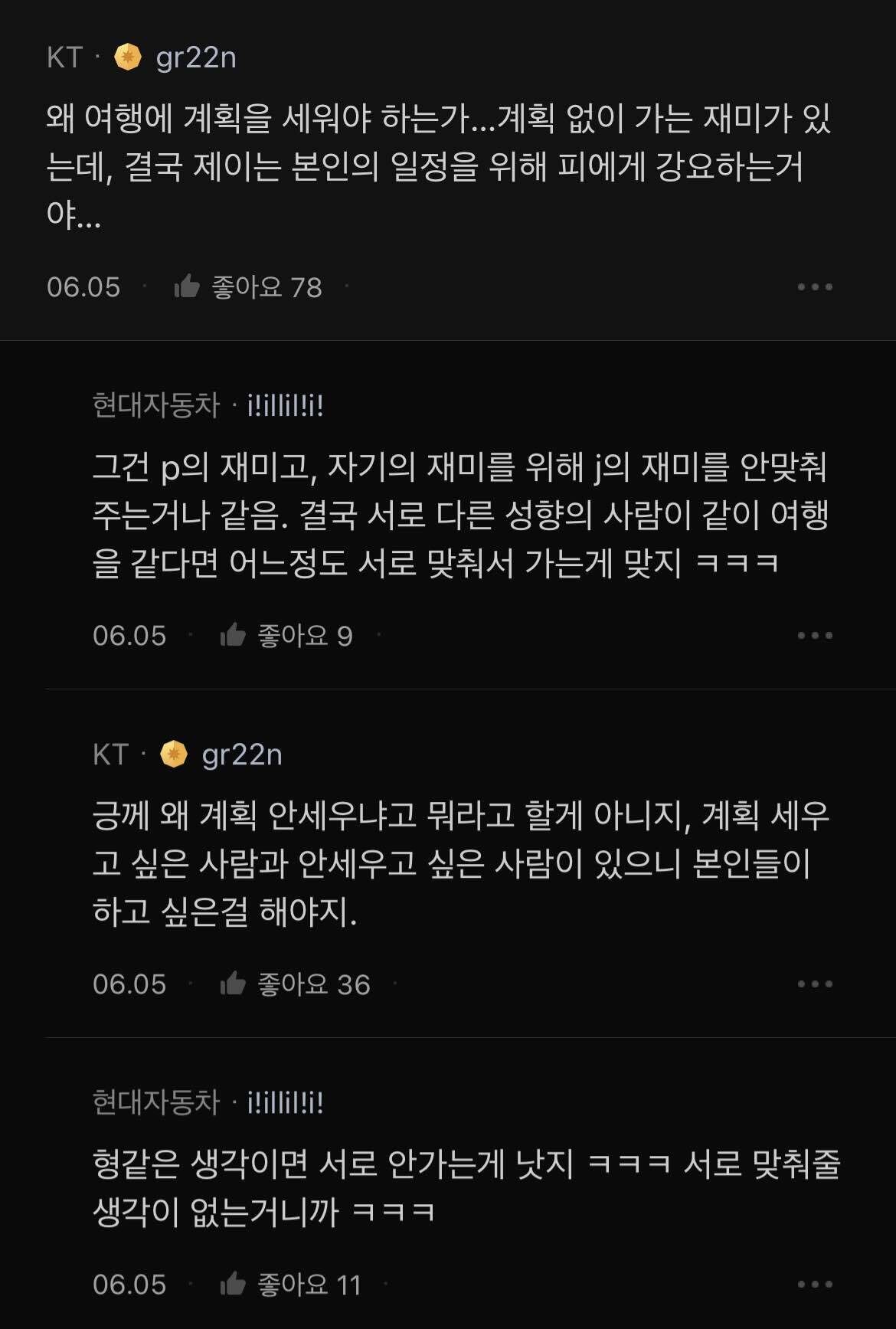This screenshot has width=896, height=1329.
Task: Click the gold badge next to gr22n's first comment
Action: click(x=125, y=56)
